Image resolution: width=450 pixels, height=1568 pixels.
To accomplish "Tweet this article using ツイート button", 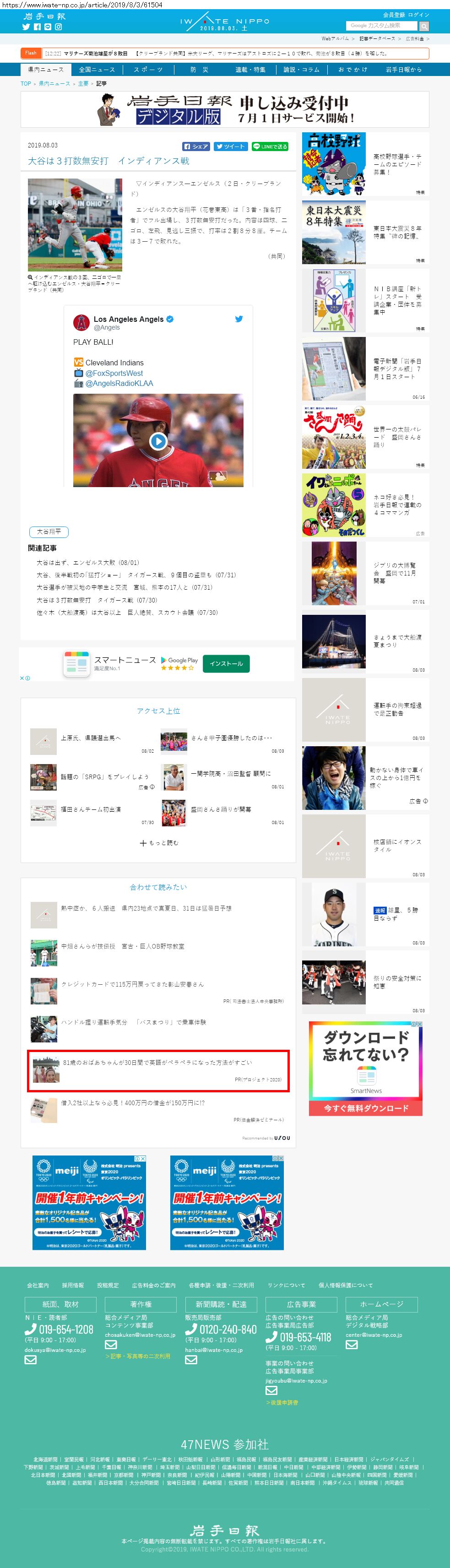I will click(x=231, y=146).
